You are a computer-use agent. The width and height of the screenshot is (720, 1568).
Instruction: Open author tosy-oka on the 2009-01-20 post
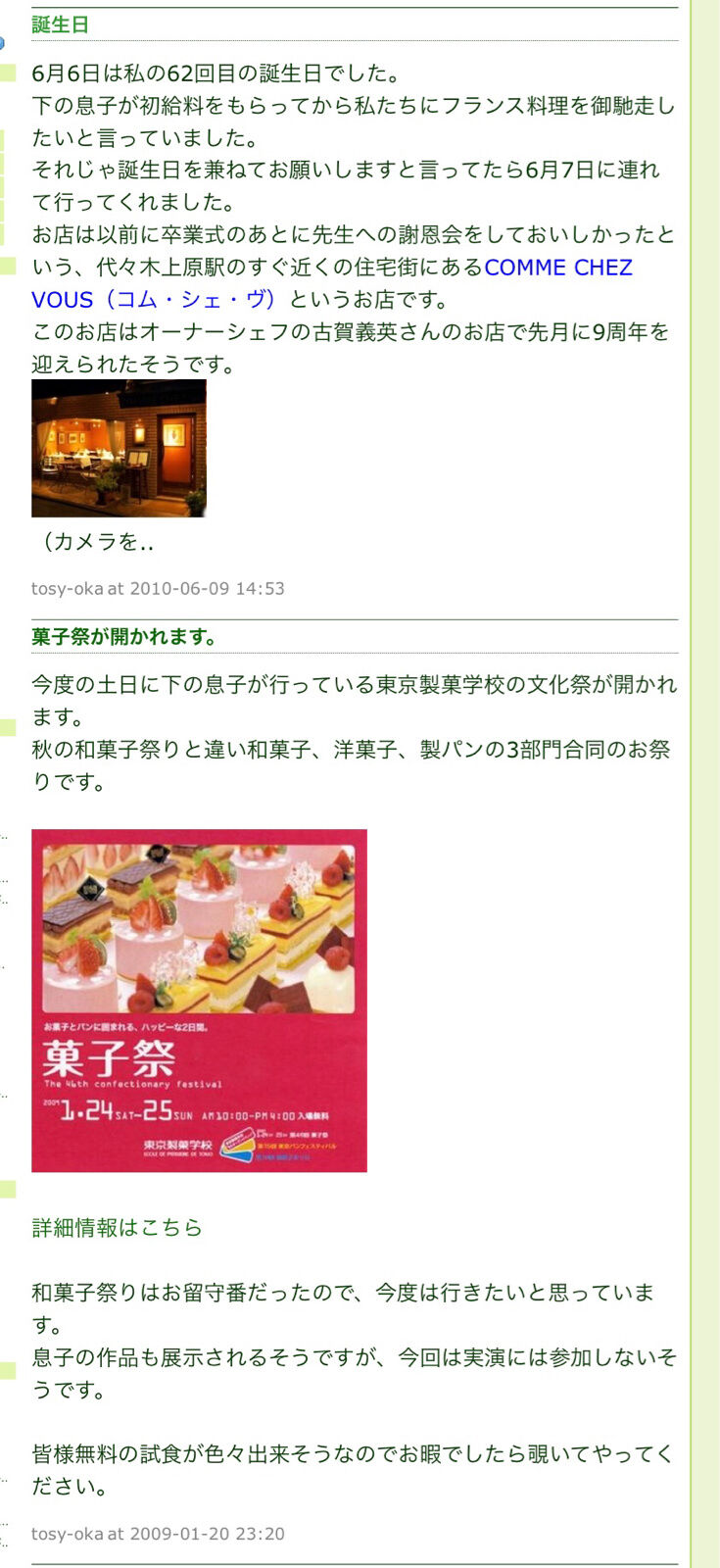(x=67, y=1534)
